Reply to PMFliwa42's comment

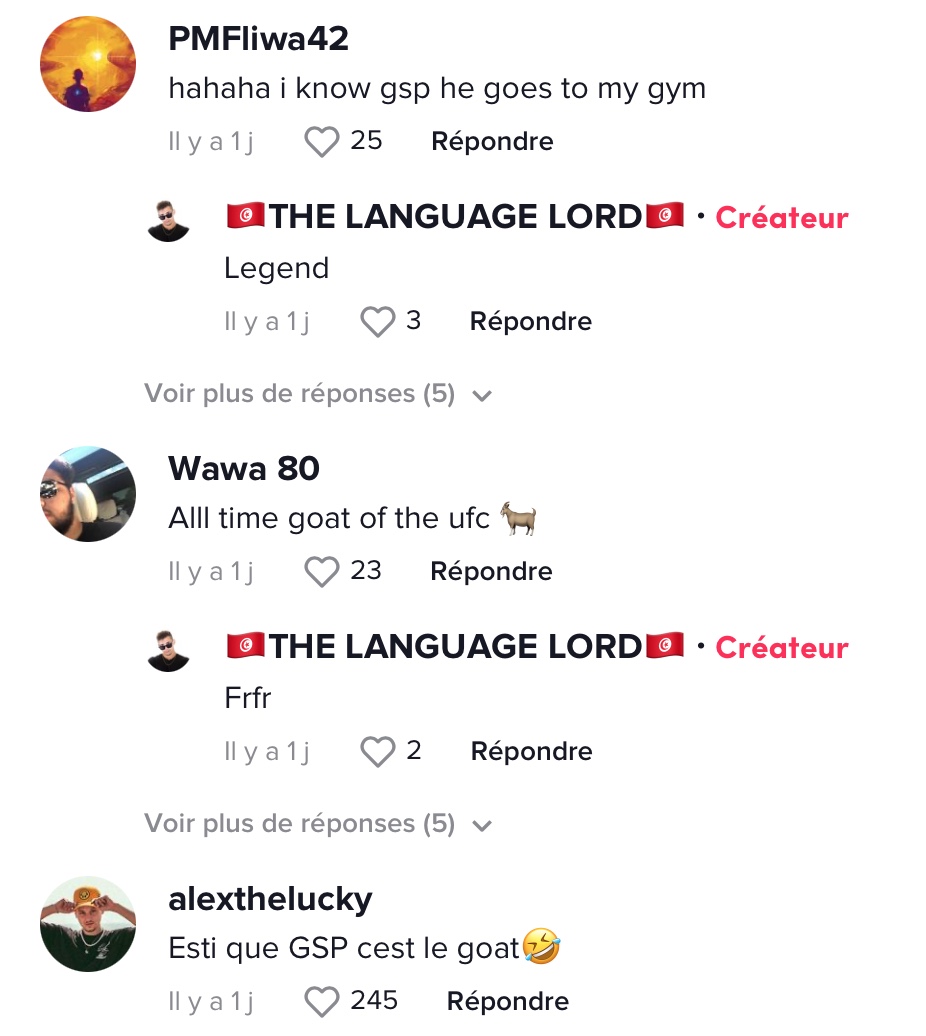tap(492, 142)
